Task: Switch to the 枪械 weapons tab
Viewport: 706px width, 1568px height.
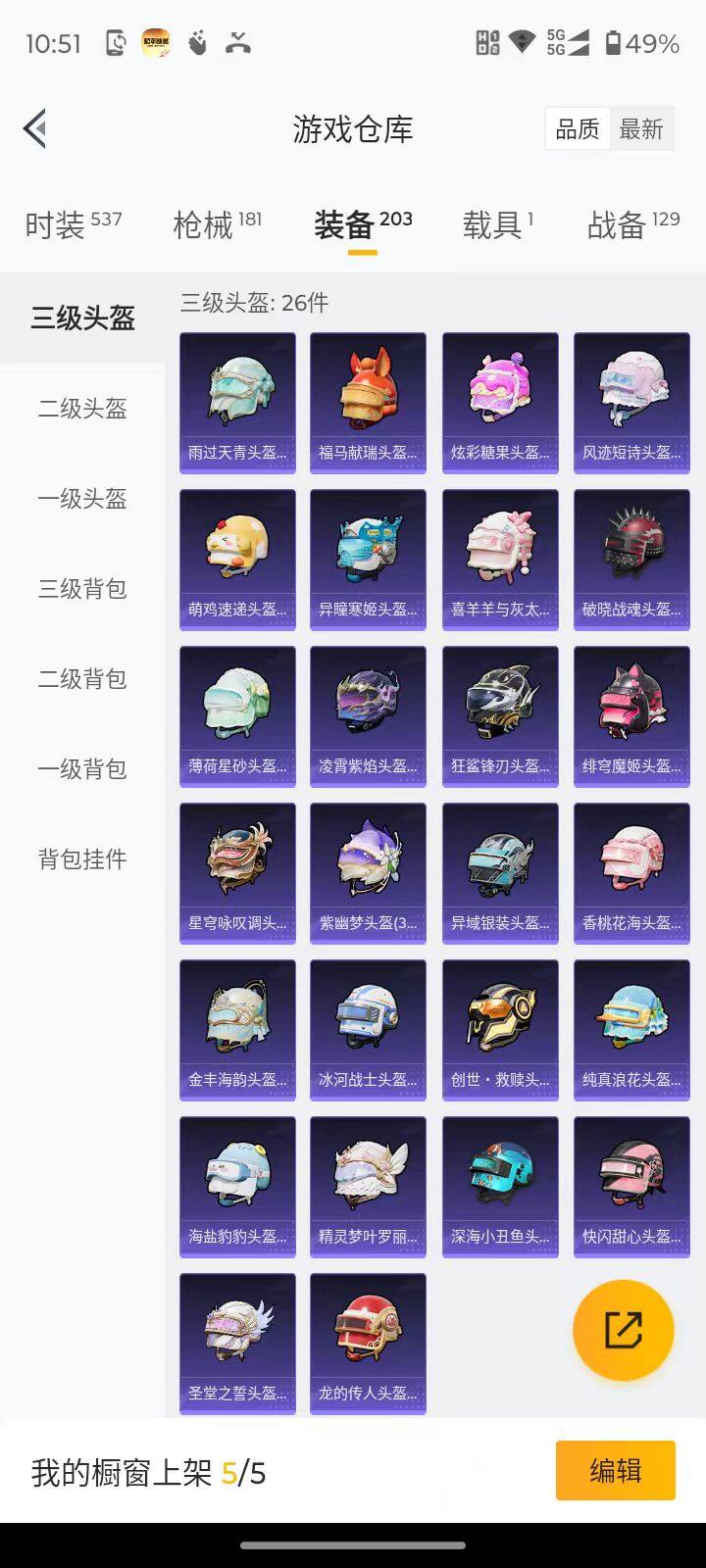Action: coord(209,224)
